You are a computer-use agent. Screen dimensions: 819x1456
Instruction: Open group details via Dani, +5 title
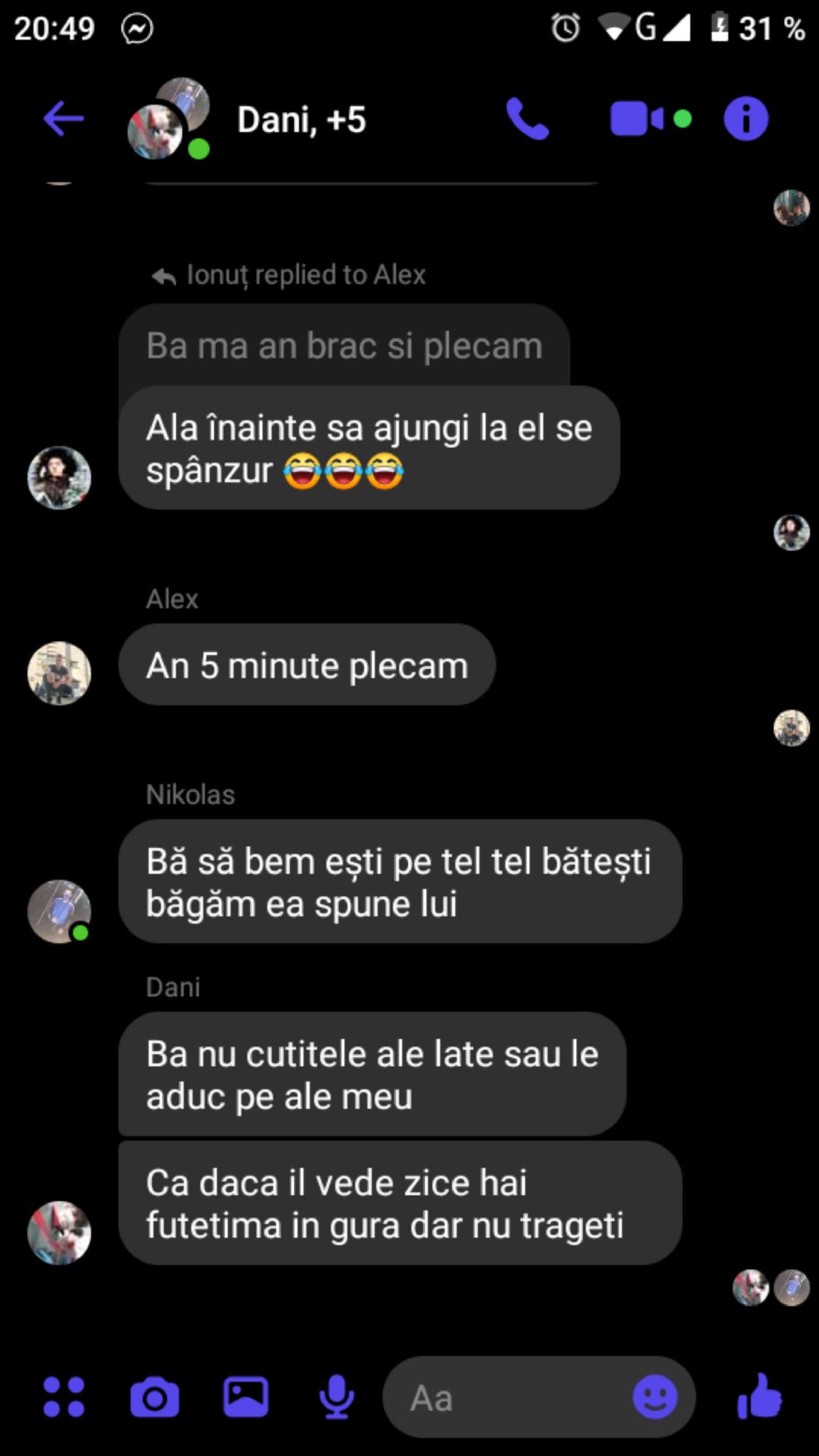click(x=301, y=120)
